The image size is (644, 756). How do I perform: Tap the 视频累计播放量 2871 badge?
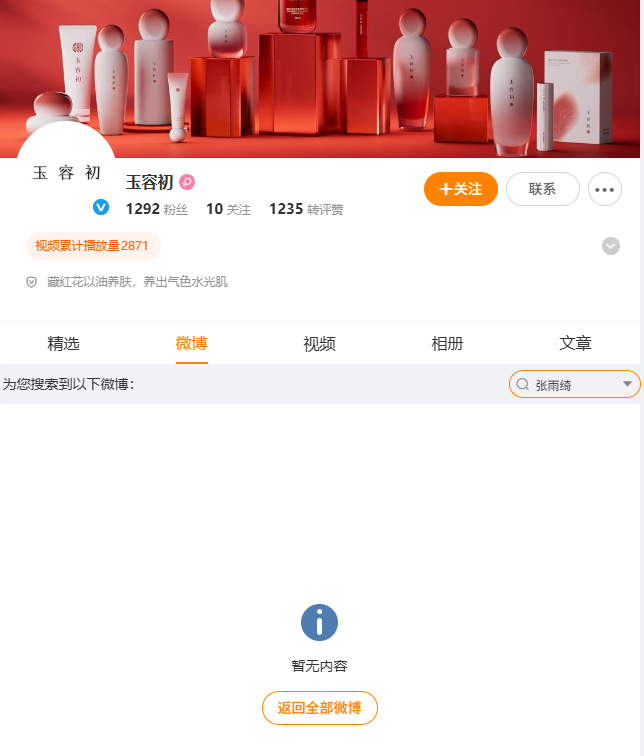pyautogui.click(x=92, y=246)
